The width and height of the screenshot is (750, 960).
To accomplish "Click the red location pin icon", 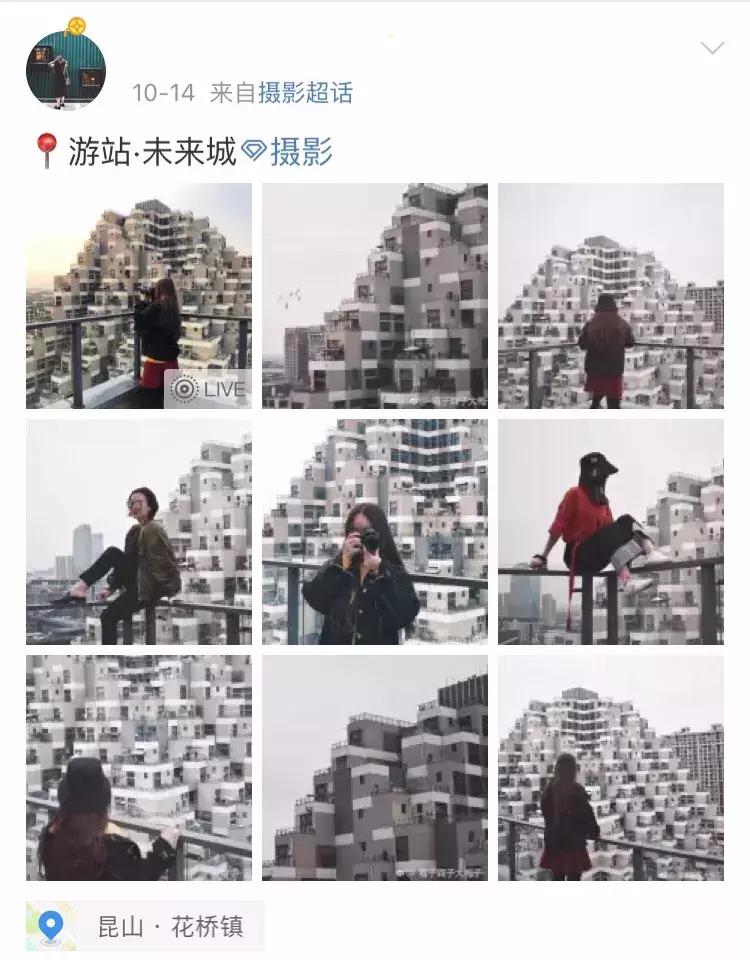I will [44, 148].
